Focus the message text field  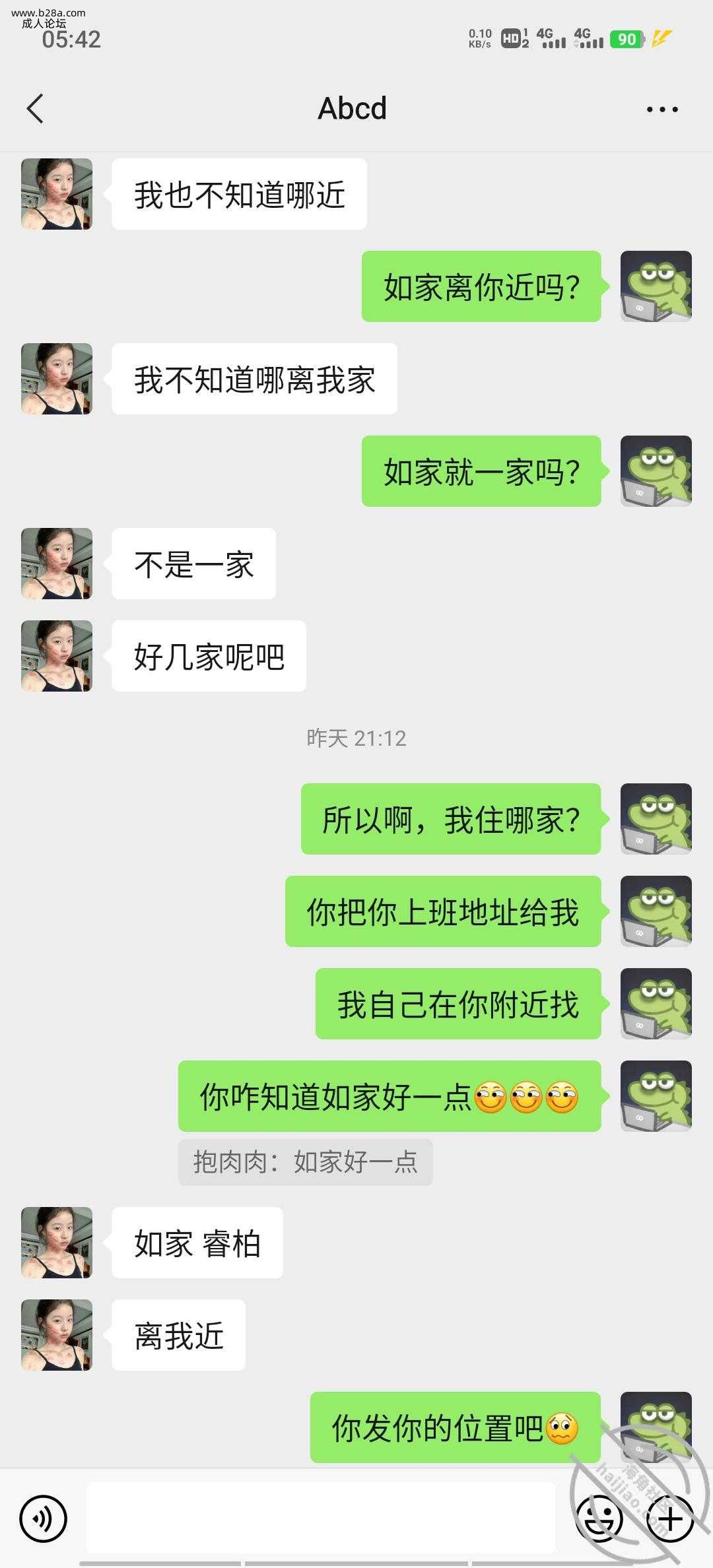click(x=320, y=1518)
